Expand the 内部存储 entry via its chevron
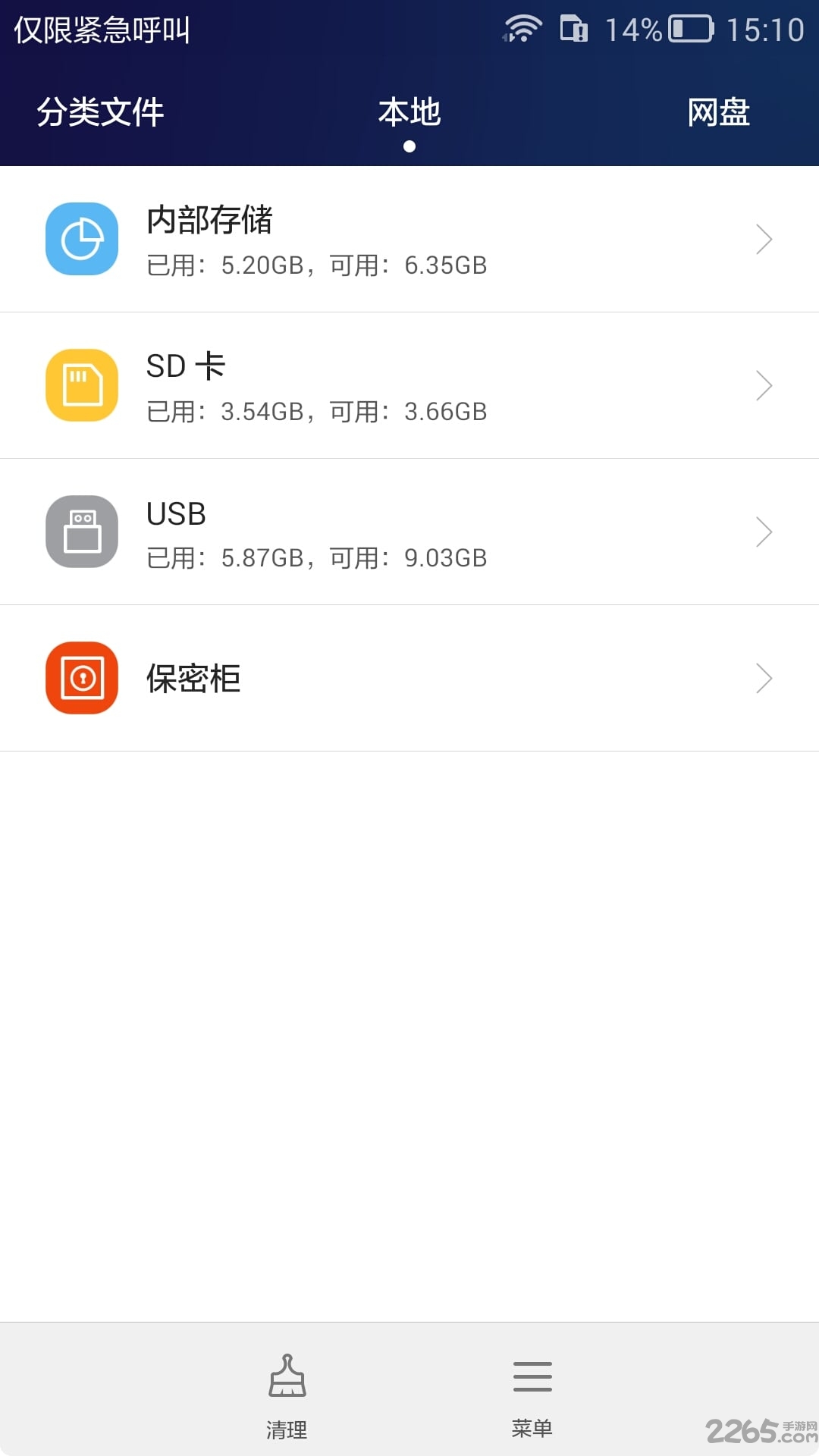Image resolution: width=819 pixels, height=1456 pixels. pyautogui.click(x=764, y=239)
